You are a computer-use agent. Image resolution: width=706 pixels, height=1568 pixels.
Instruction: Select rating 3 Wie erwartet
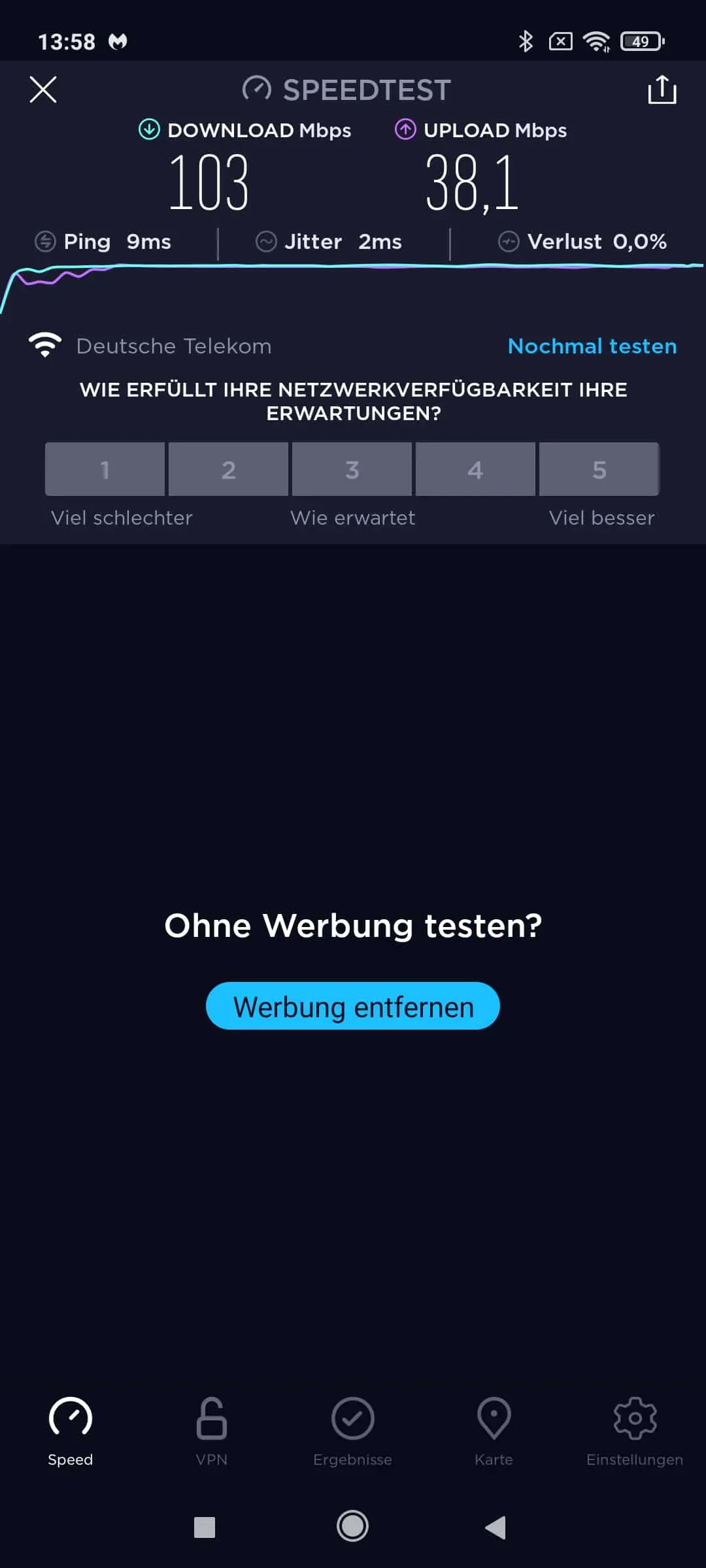click(352, 469)
